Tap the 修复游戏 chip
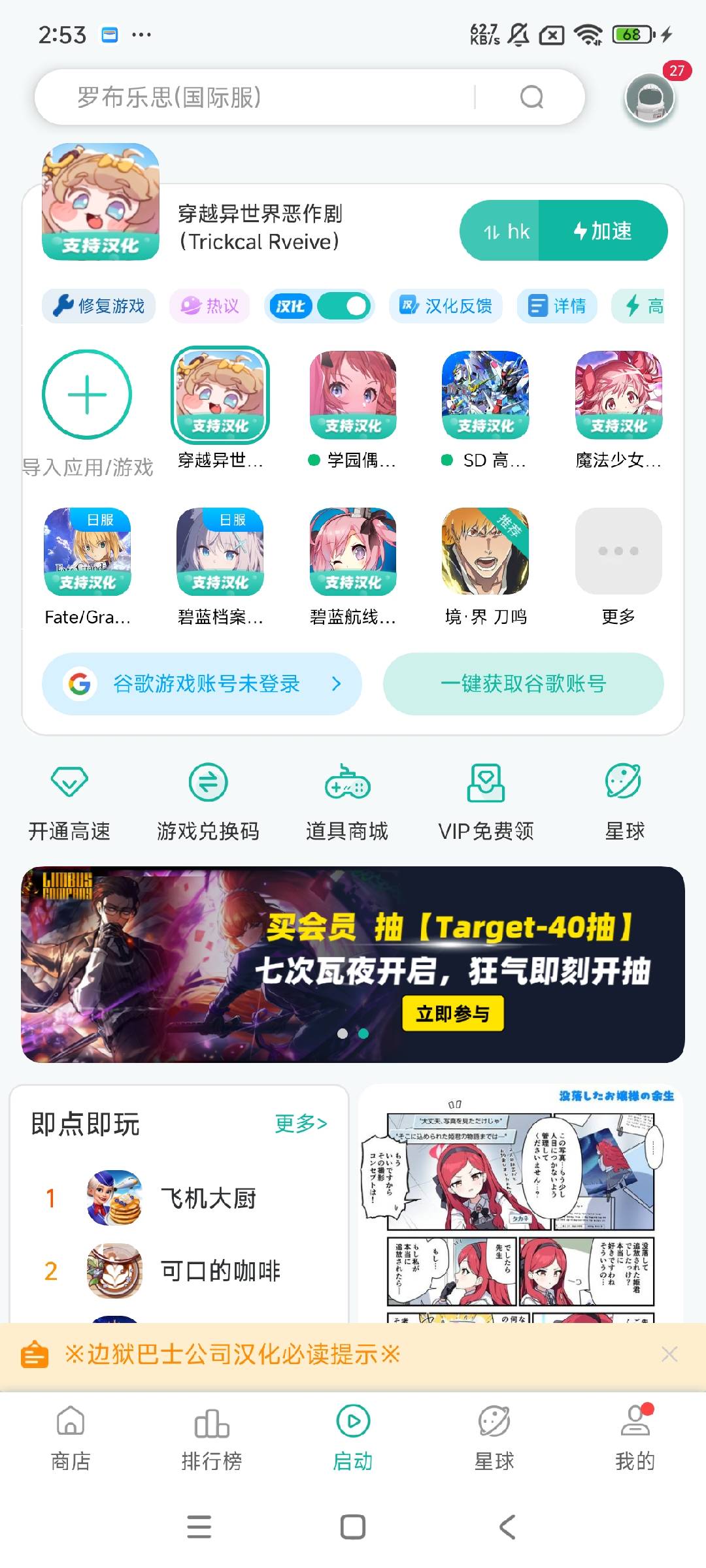706x1568 pixels. tap(99, 306)
